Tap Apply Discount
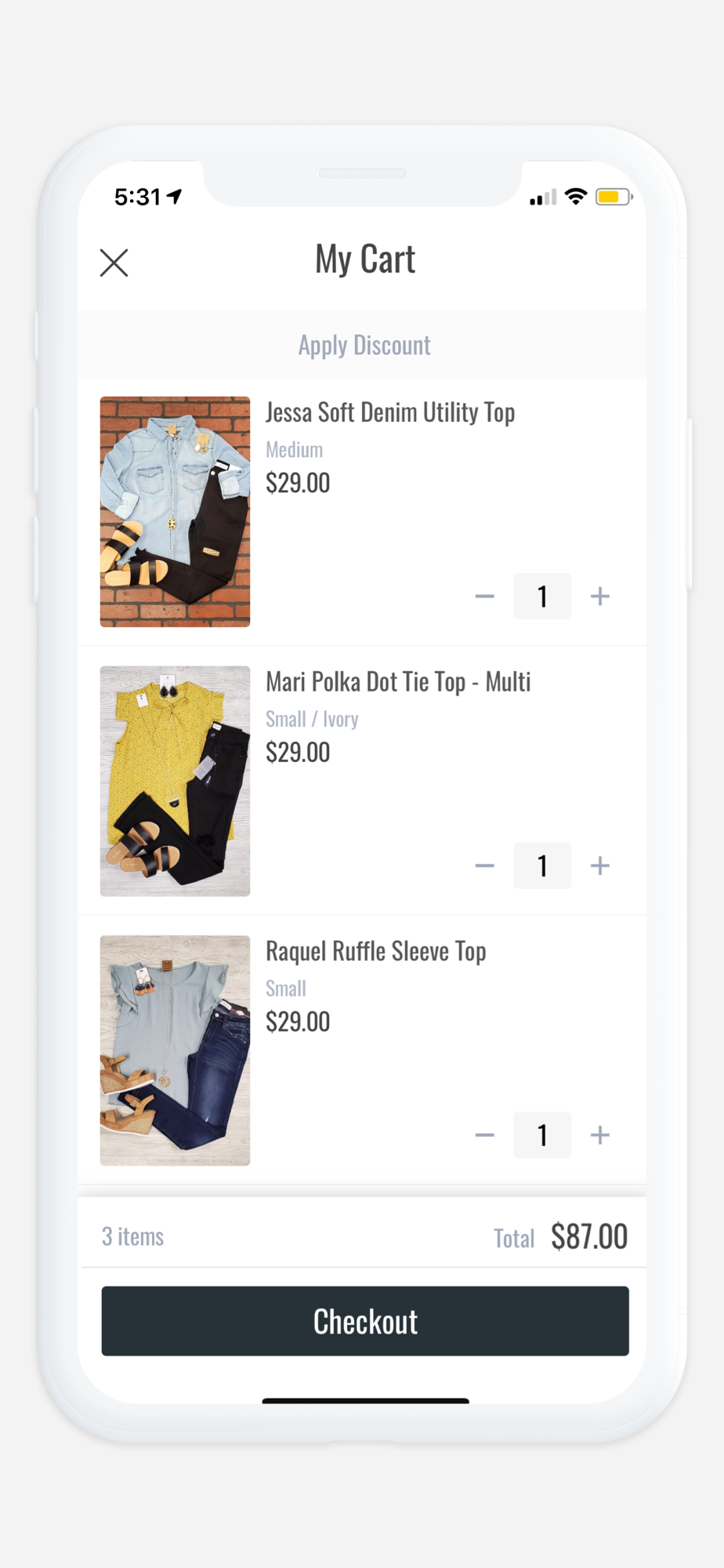 364,345
